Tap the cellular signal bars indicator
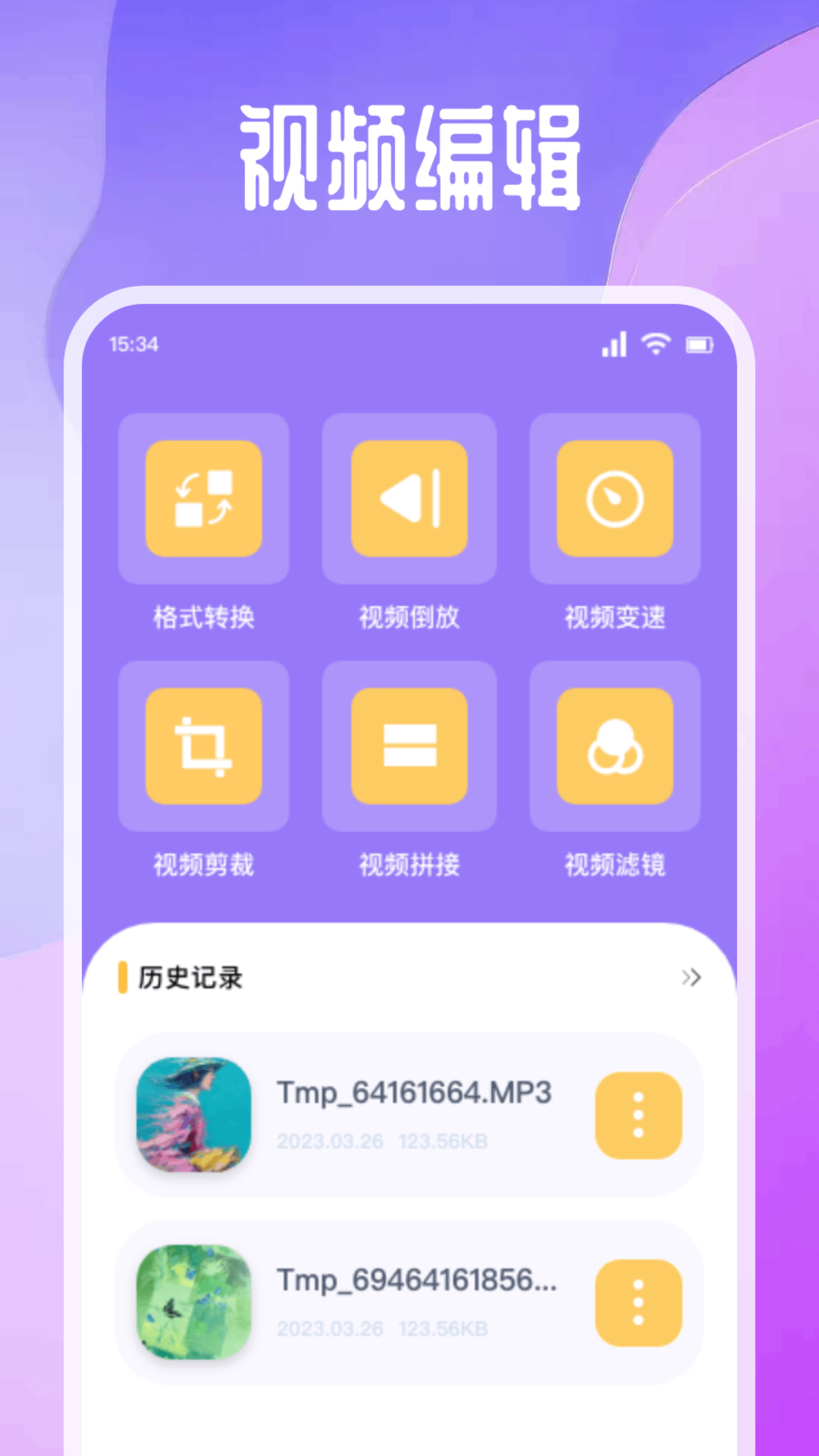This screenshot has width=819, height=1456. click(613, 344)
